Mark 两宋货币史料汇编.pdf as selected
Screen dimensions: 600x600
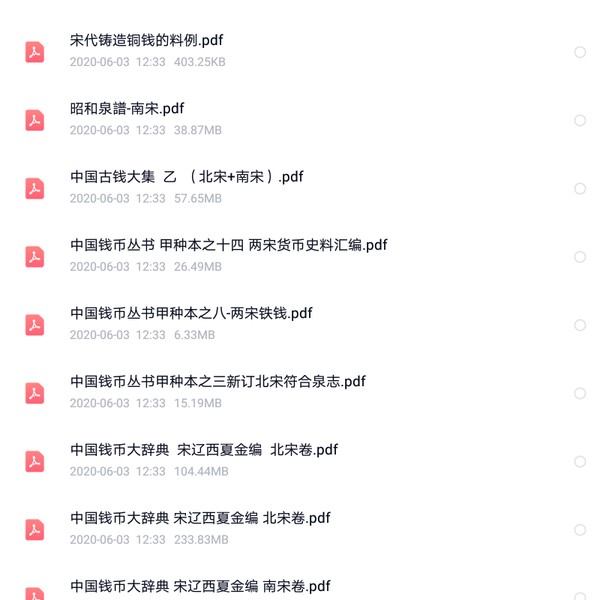pyautogui.click(x=580, y=256)
